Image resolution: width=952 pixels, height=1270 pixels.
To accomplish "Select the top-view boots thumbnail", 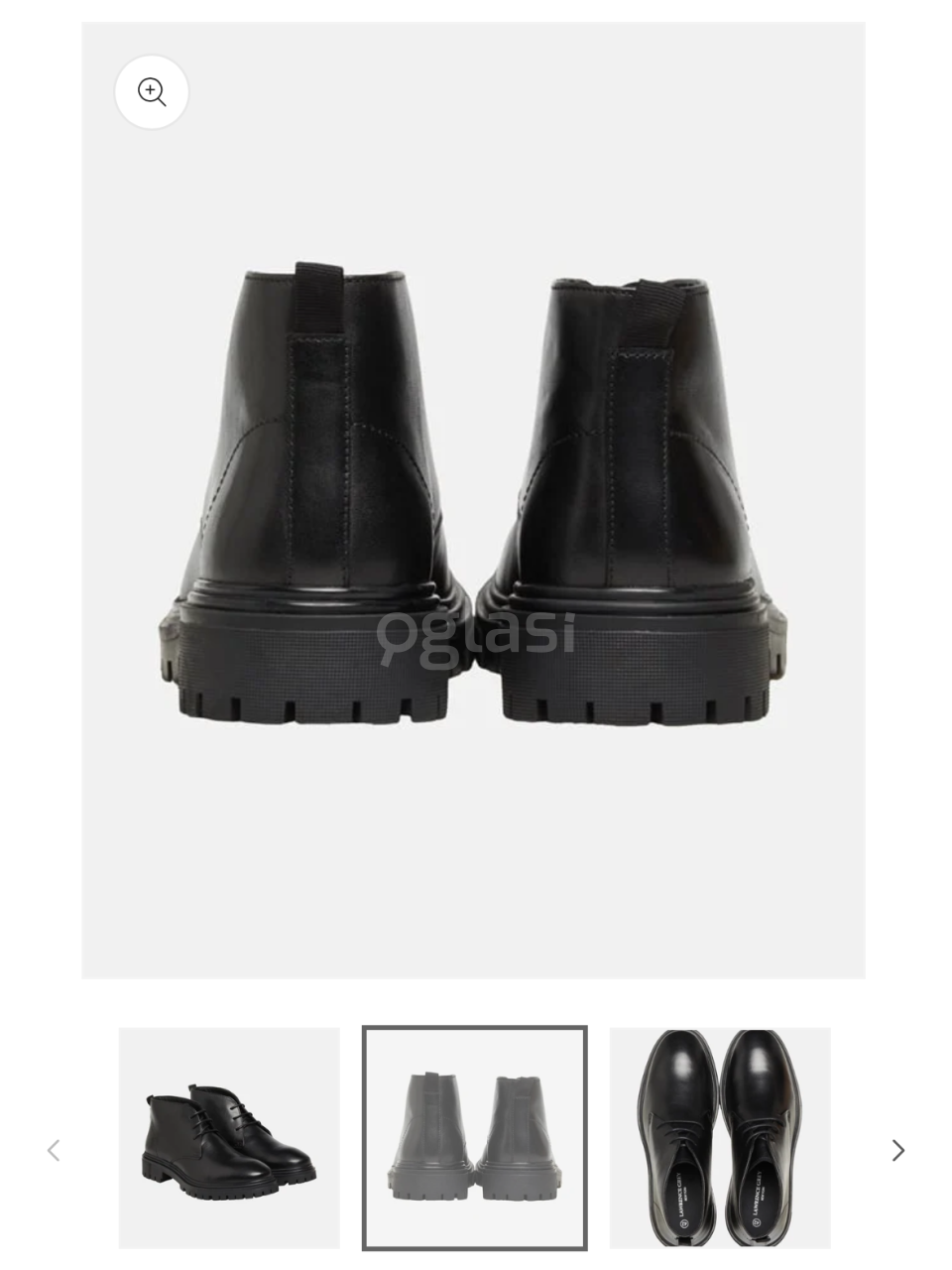I will pyautogui.click(x=720, y=1138).
